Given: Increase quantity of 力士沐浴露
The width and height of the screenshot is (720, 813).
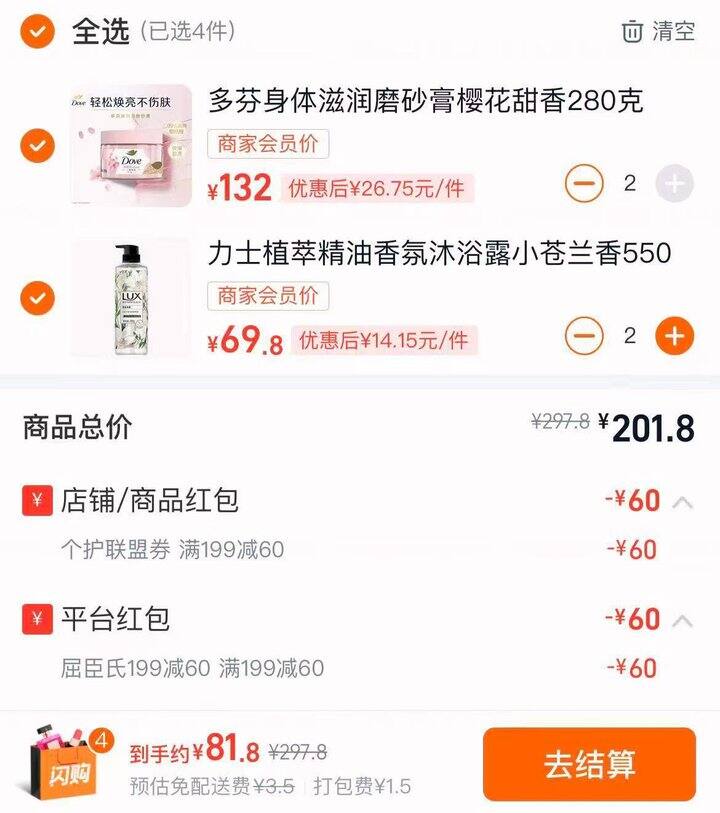Looking at the screenshot, I should (674, 336).
